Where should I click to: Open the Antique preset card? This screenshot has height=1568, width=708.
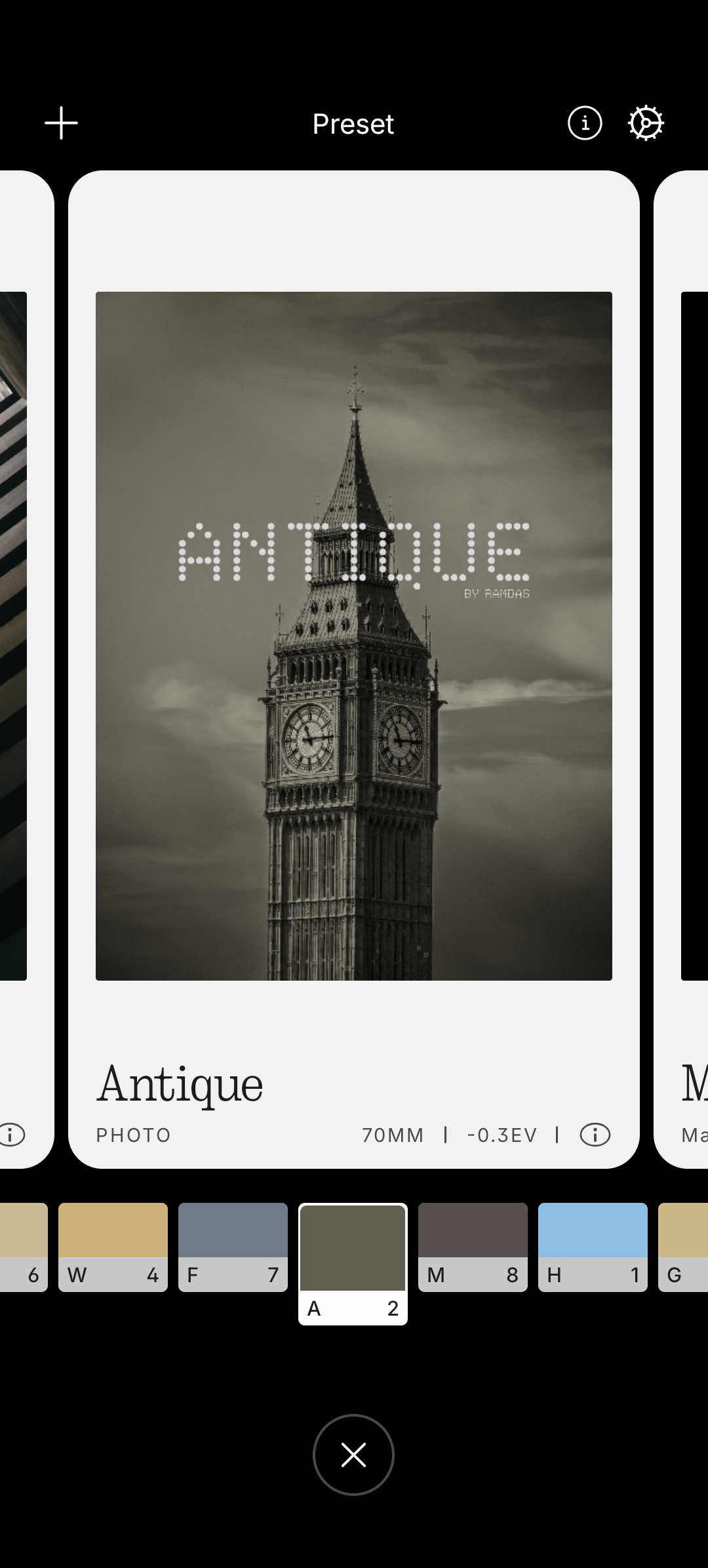click(x=353, y=635)
